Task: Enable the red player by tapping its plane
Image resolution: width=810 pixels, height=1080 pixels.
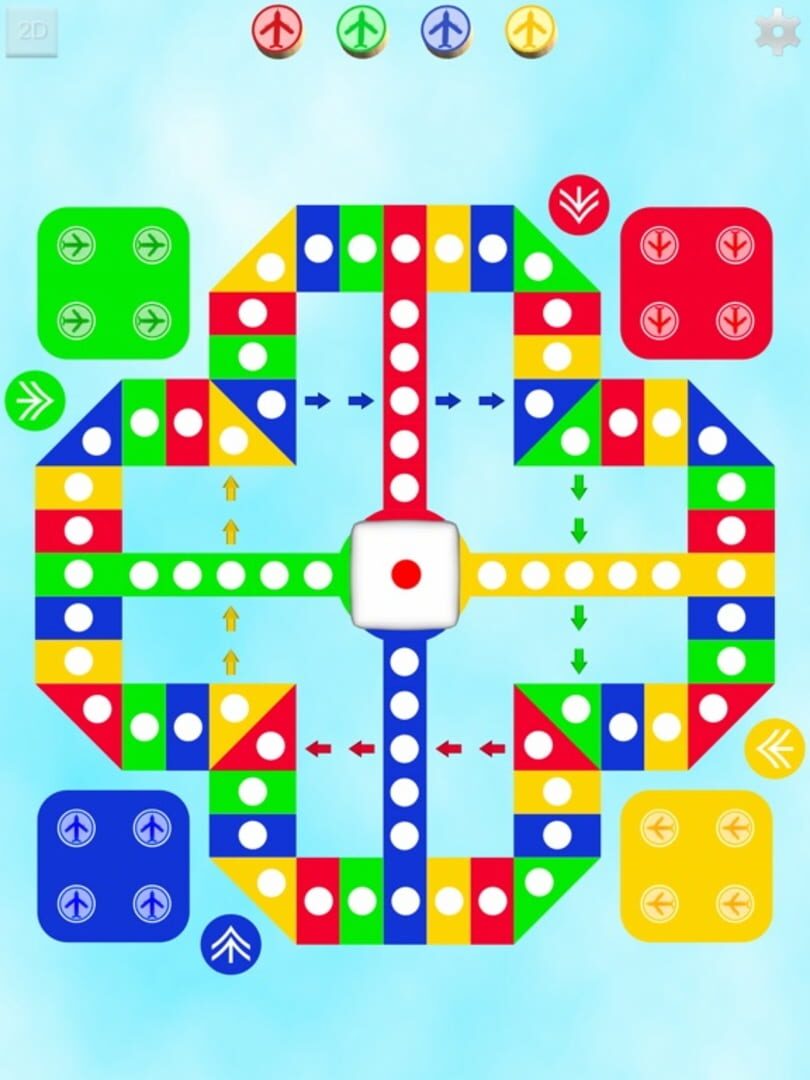Action: point(276,29)
